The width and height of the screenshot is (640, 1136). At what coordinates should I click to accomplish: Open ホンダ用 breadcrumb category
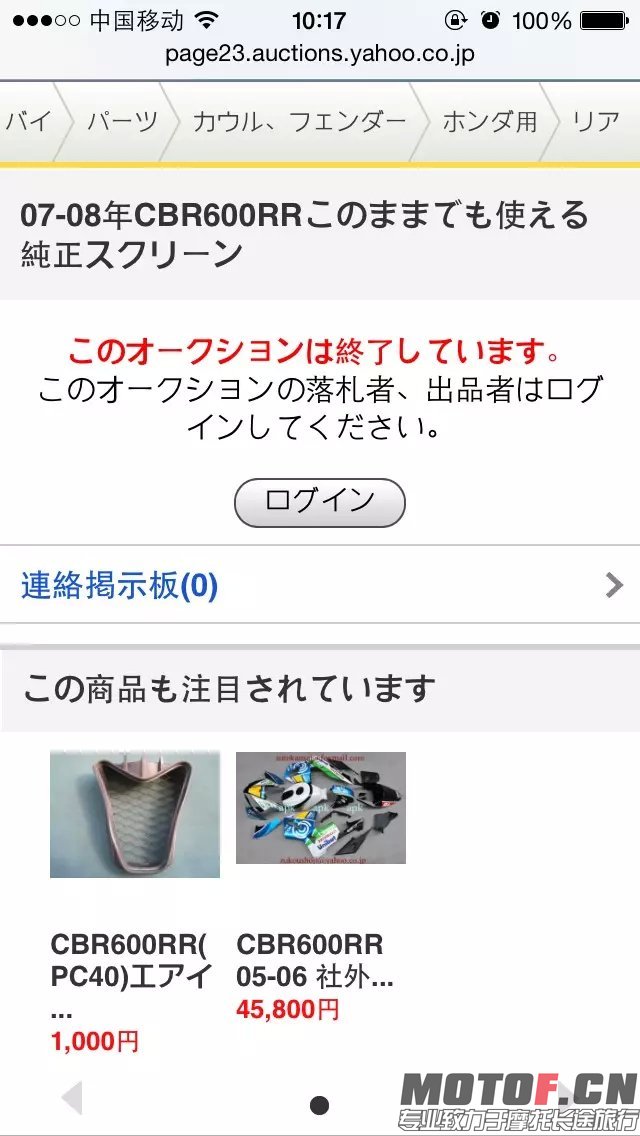click(489, 122)
